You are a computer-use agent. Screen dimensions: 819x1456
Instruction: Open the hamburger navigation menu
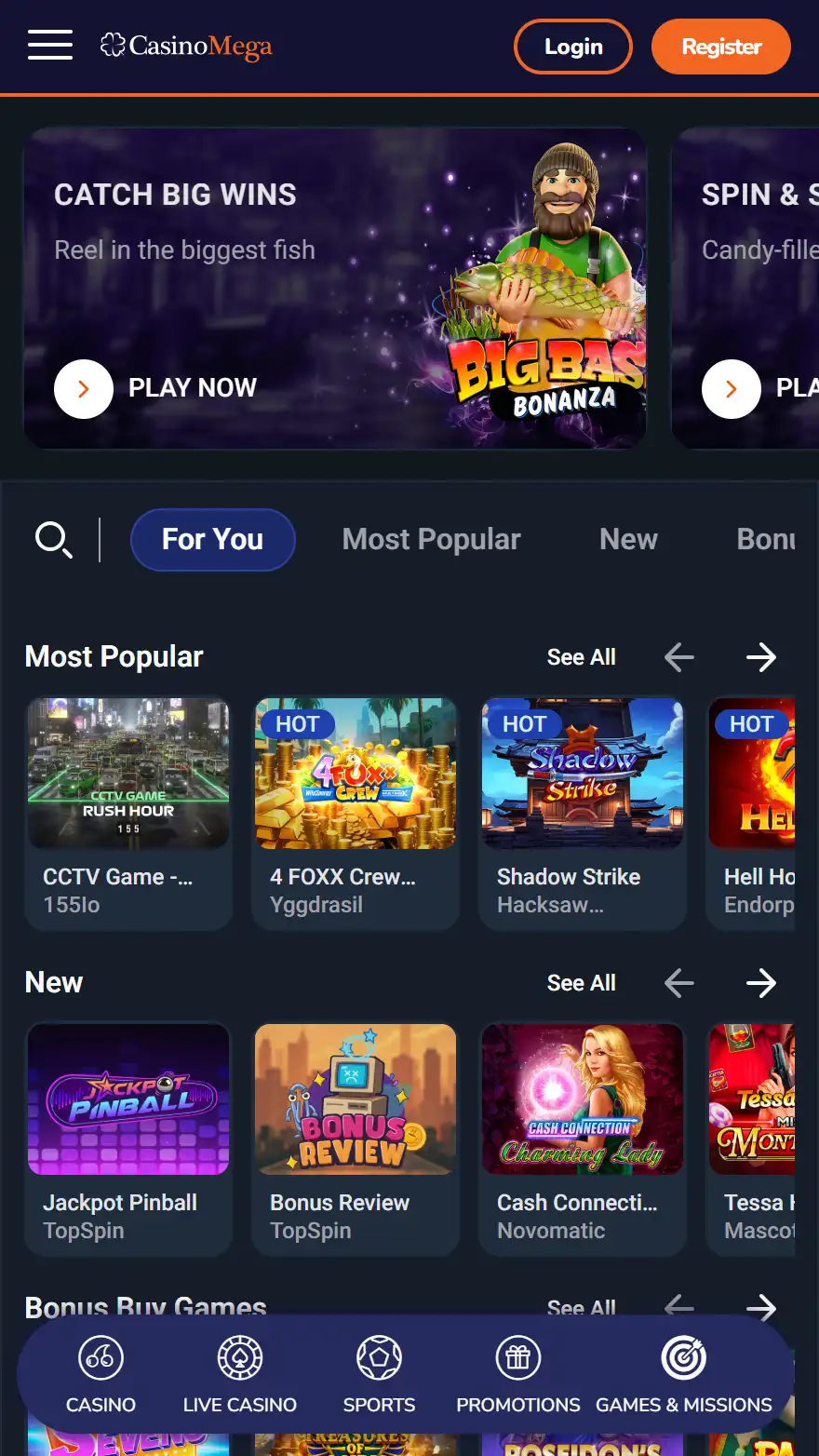coord(50,46)
